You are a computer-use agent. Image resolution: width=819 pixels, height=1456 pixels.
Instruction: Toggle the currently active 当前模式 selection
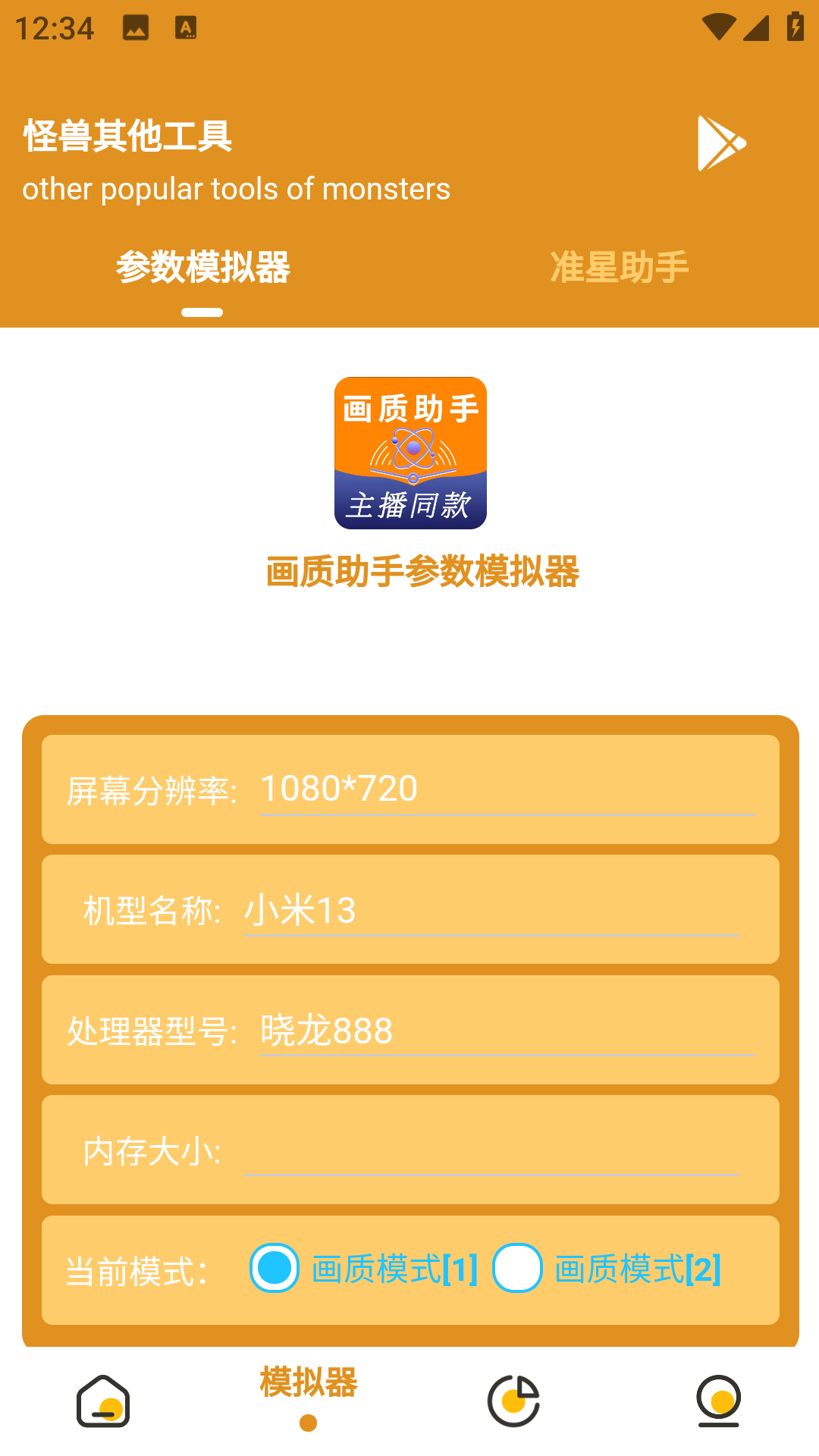275,1269
